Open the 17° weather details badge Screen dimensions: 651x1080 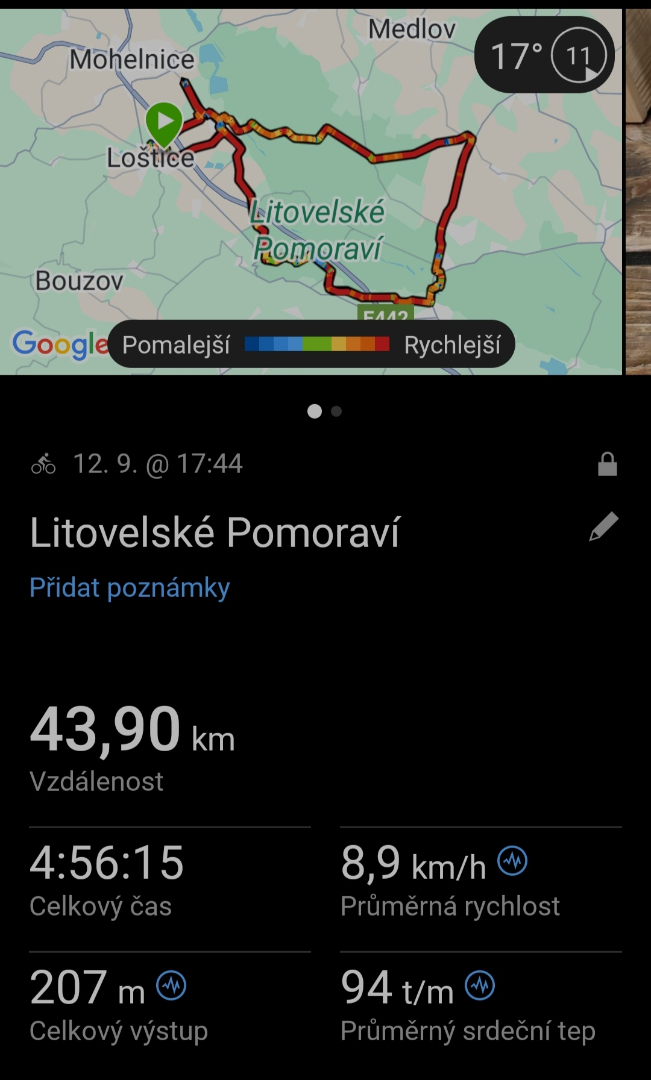pos(544,54)
